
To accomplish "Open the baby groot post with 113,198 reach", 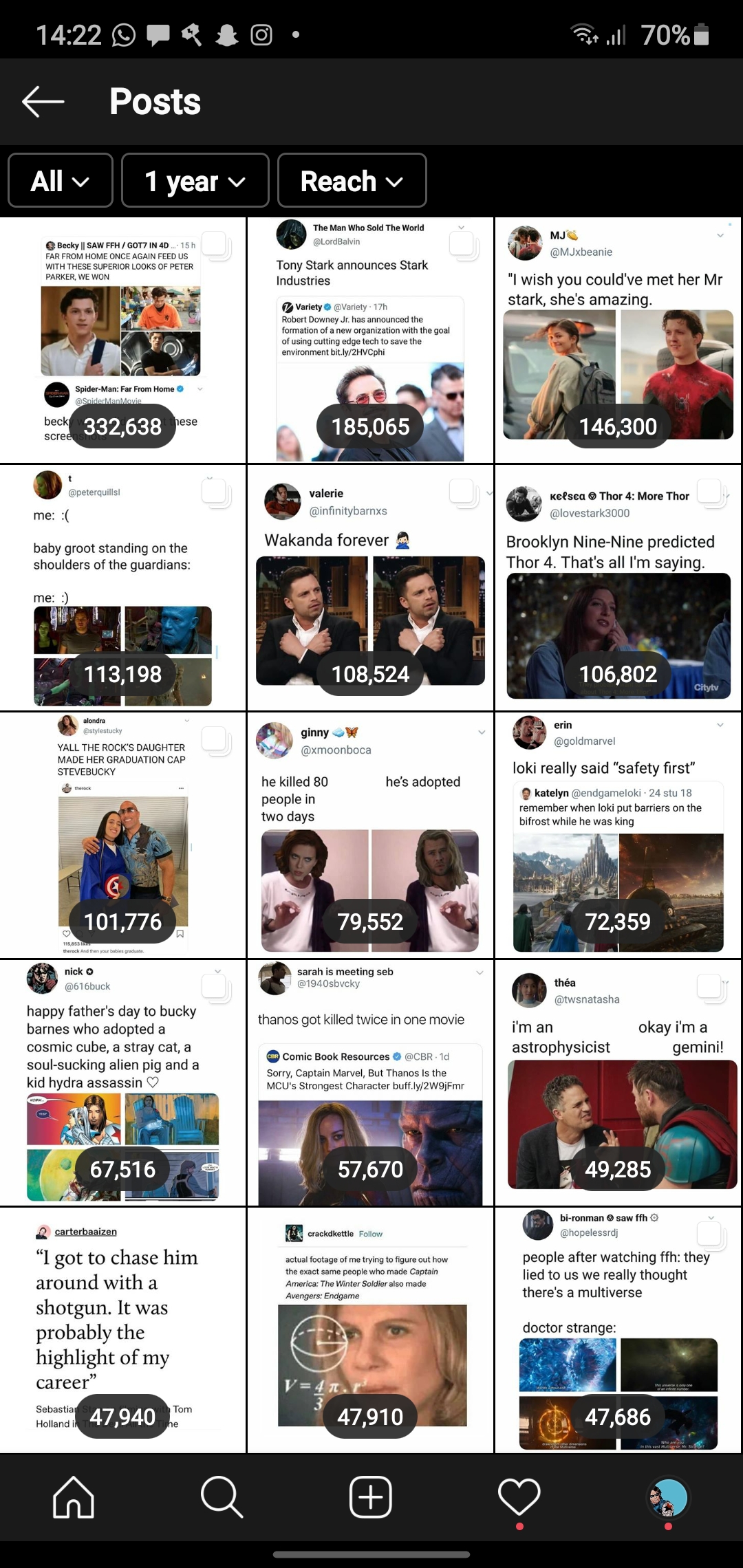I will pos(122,588).
